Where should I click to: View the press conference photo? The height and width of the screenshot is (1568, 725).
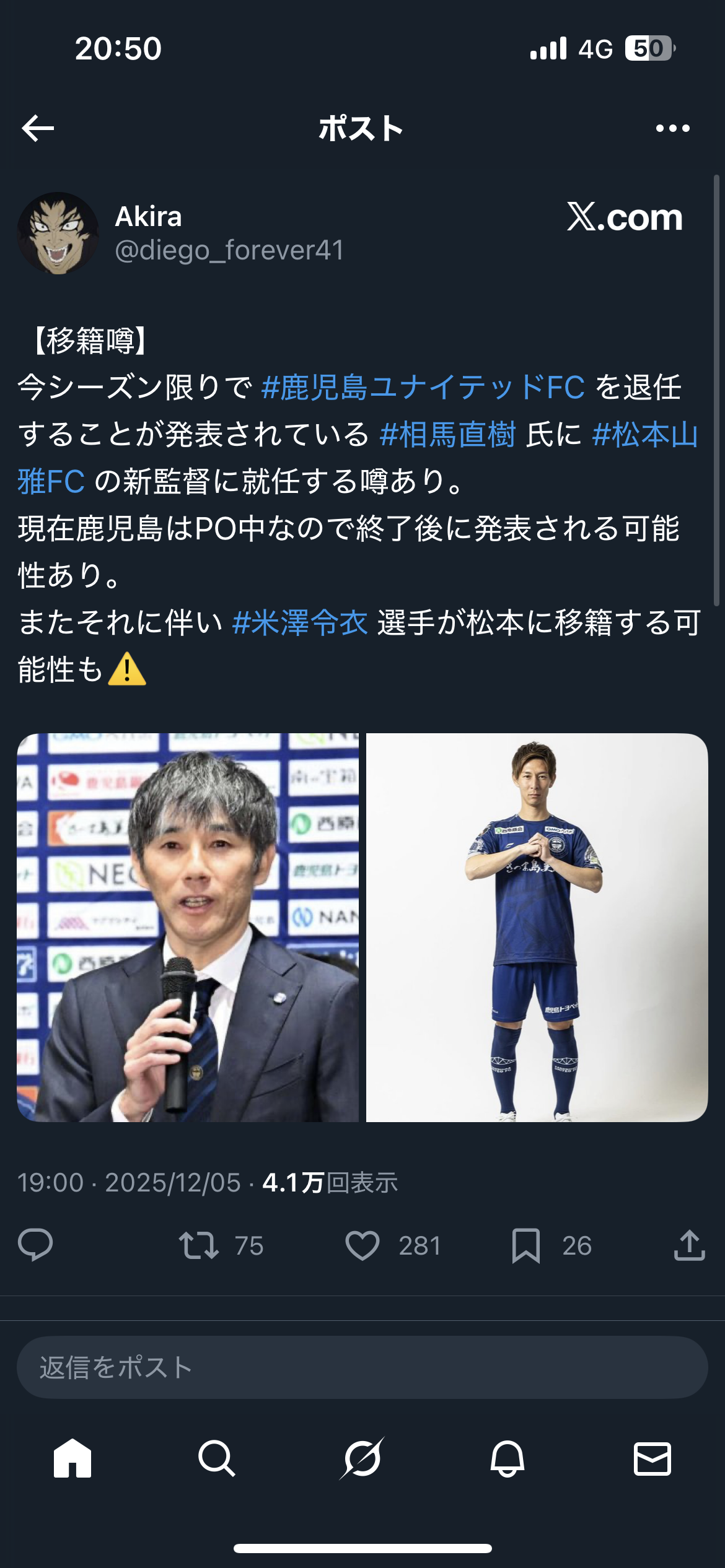[x=188, y=927]
